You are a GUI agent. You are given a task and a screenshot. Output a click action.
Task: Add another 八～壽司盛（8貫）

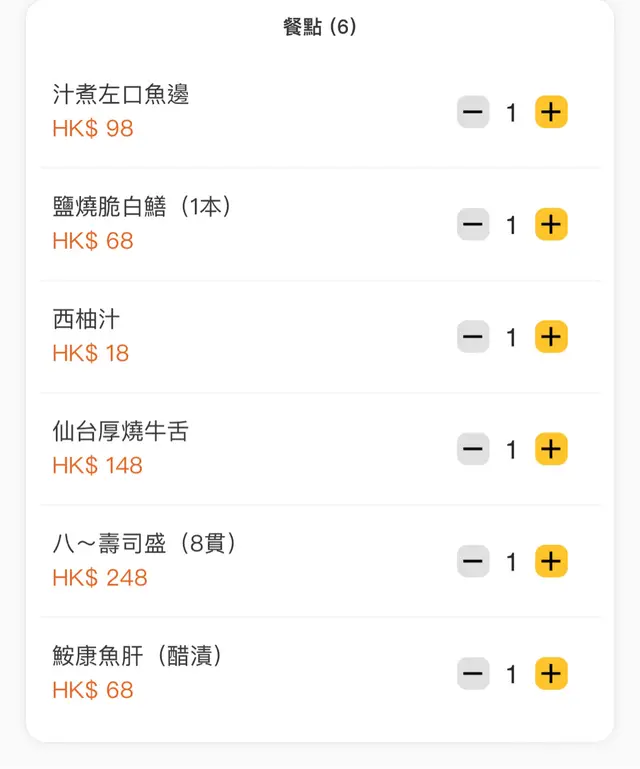pyautogui.click(x=551, y=561)
